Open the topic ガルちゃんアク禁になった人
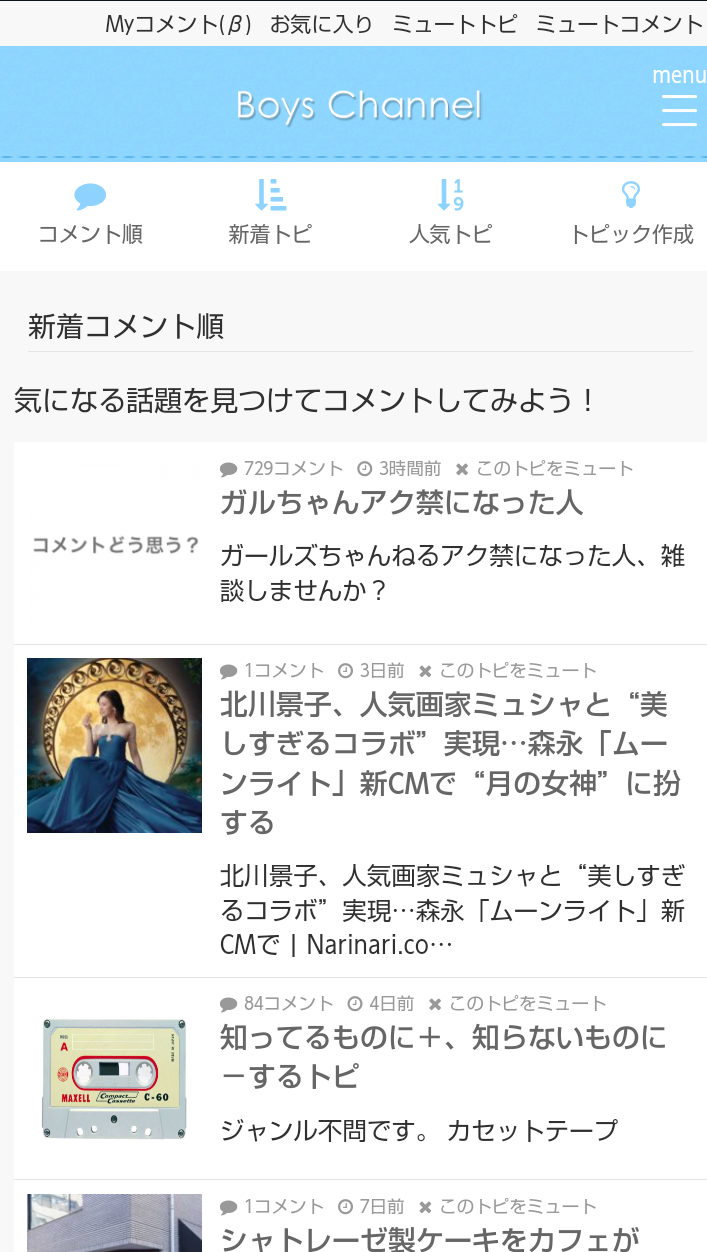The width and height of the screenshot is (707, 1252). tap(401, 502)
